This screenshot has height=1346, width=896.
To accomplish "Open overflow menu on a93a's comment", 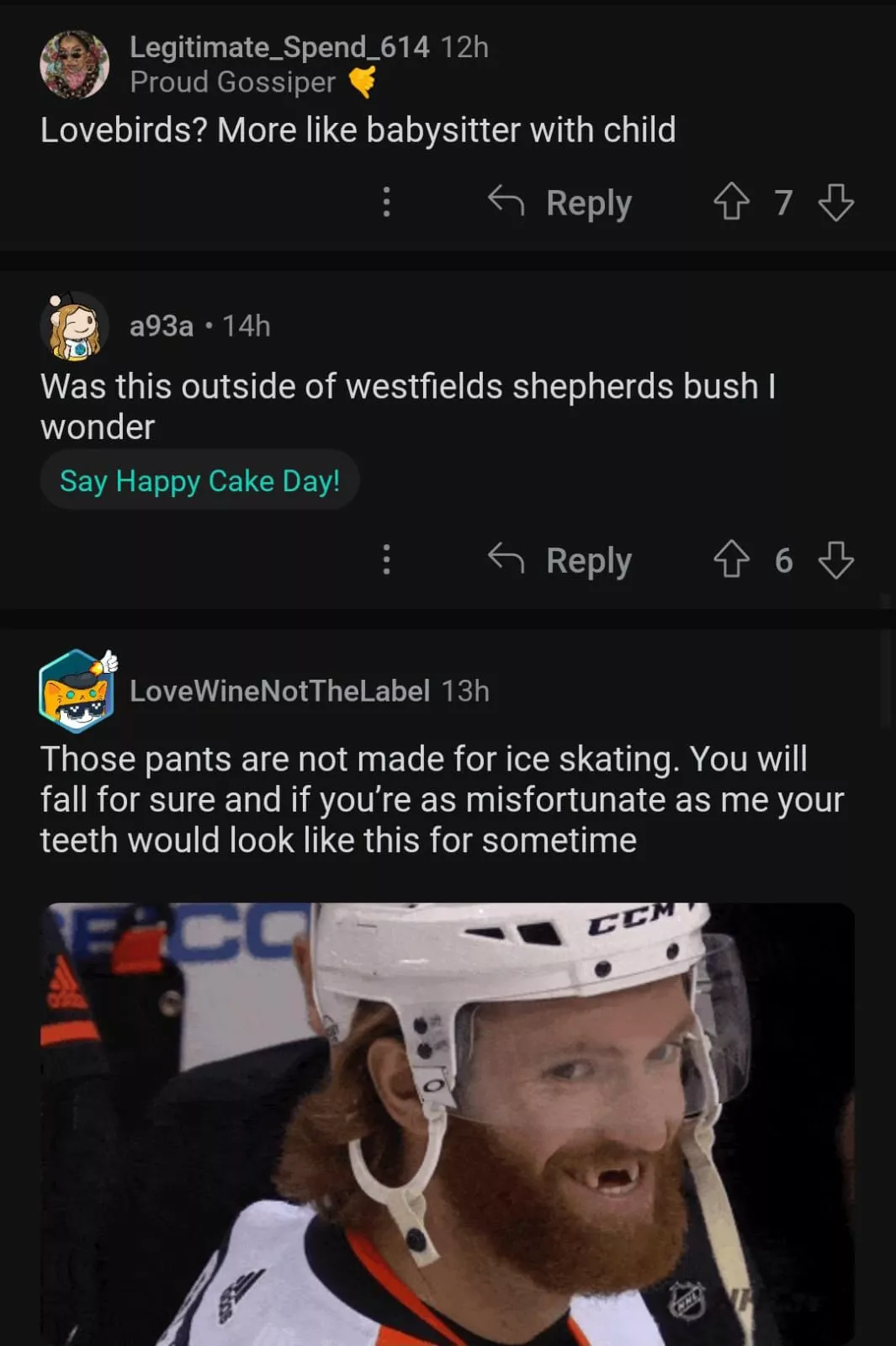I will [x=386, y=559].
